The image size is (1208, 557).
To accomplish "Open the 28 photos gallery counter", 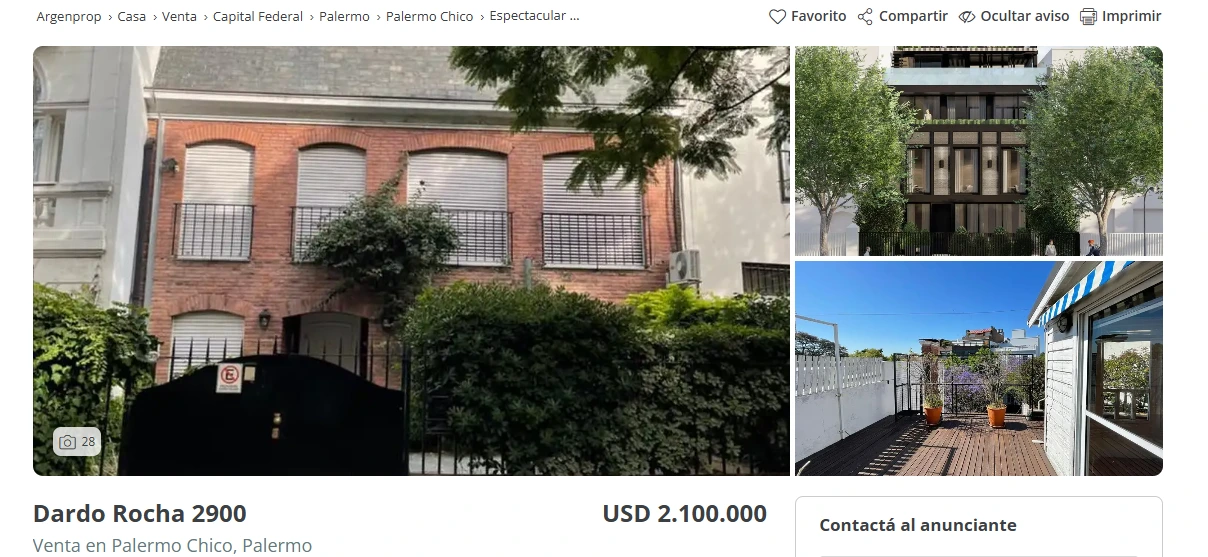I will (77, 442).
